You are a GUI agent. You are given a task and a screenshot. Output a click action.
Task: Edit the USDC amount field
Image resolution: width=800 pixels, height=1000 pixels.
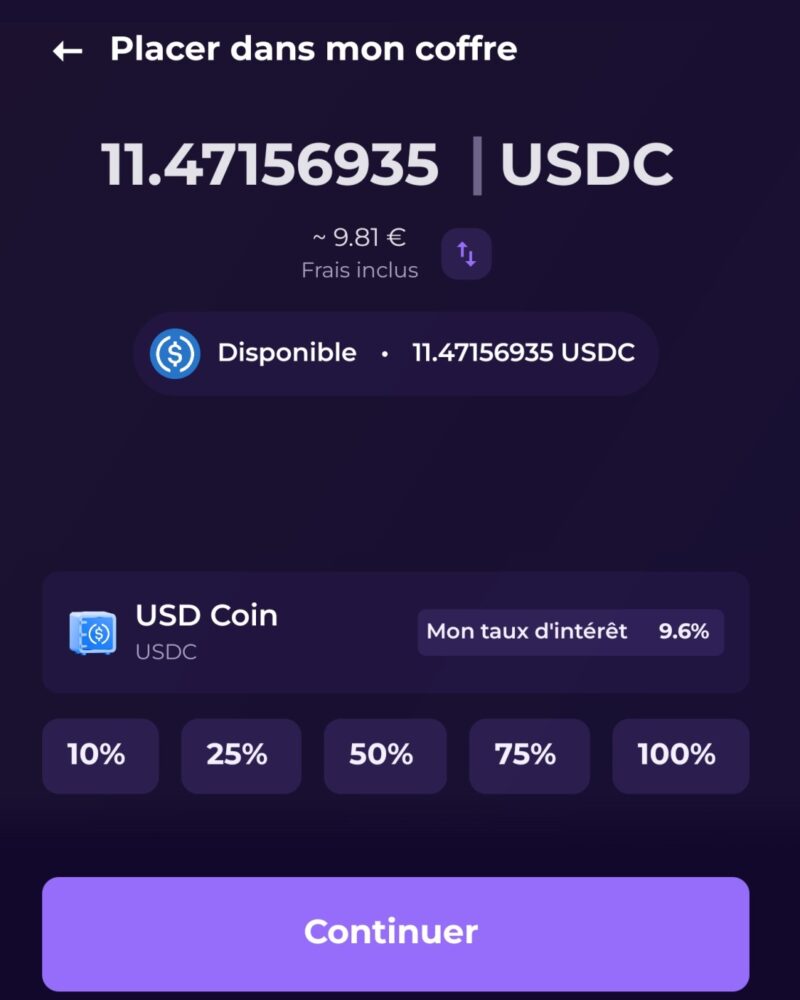pos(270,165)
